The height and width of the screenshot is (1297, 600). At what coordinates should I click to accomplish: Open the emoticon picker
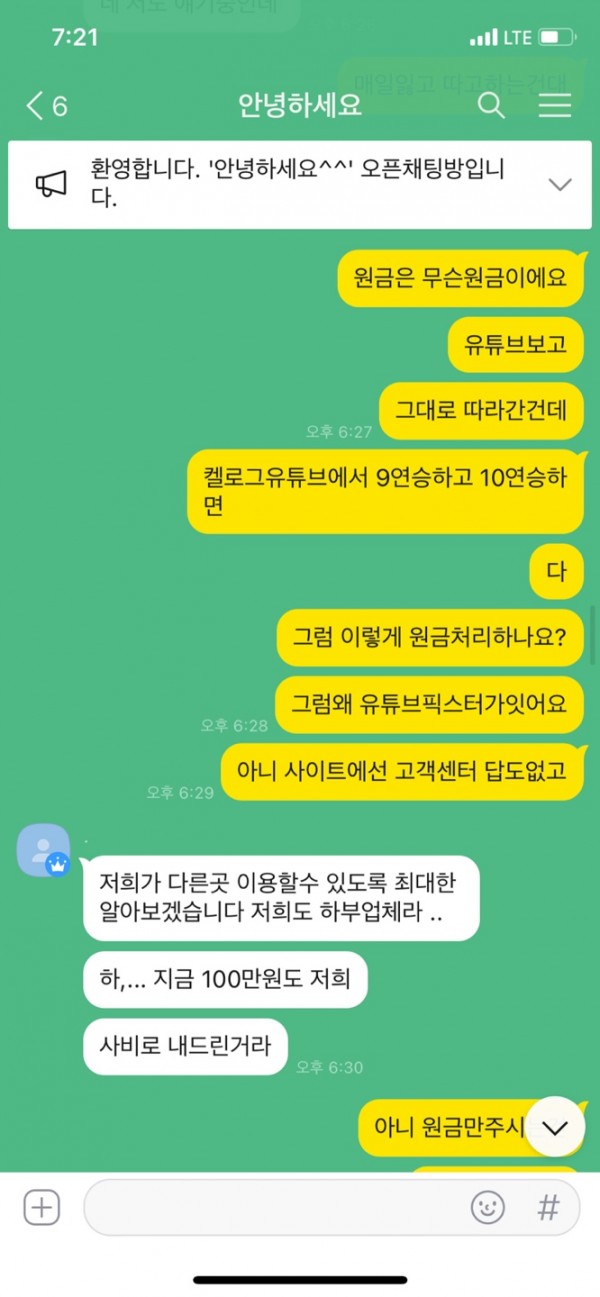click(488, 1208)
